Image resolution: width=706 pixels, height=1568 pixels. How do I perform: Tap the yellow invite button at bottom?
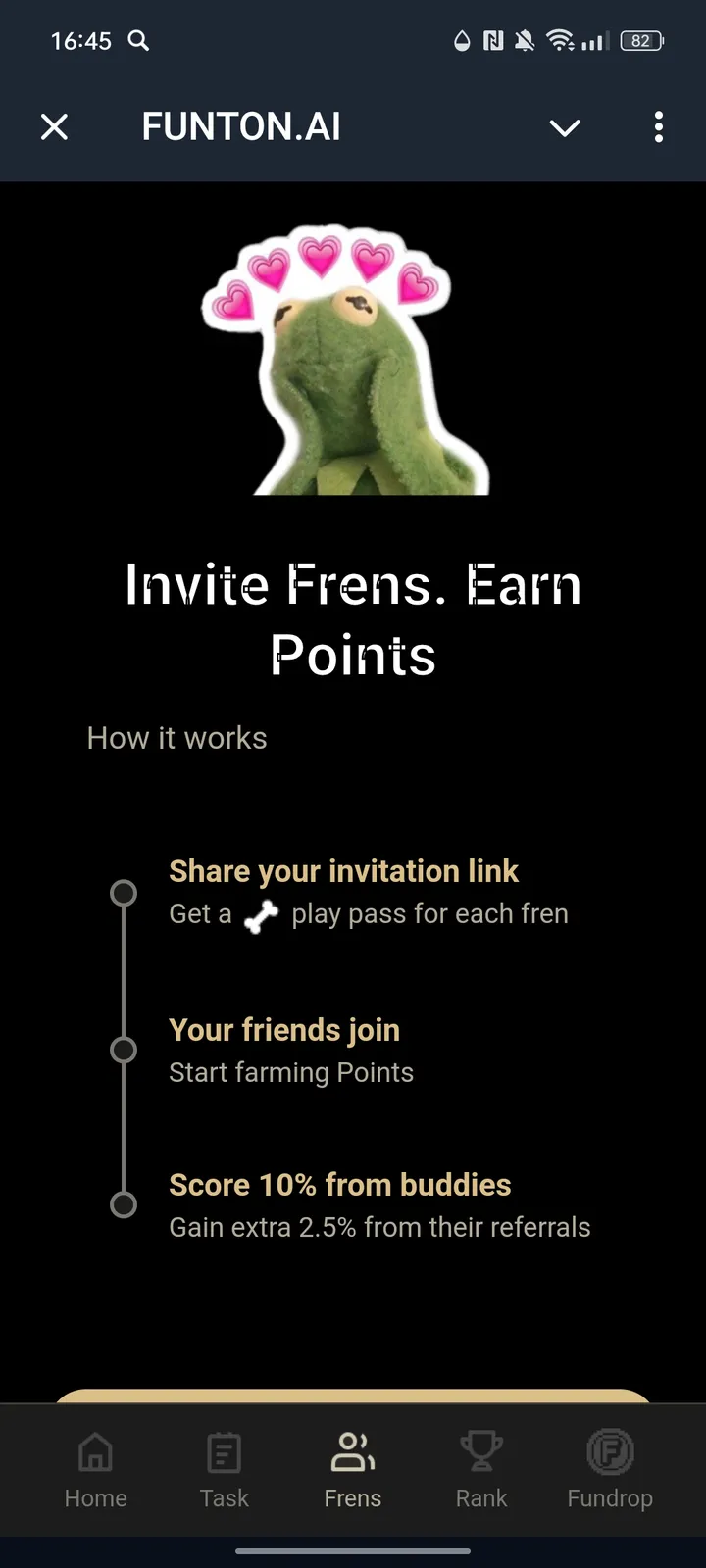[x=353, y=1401]
